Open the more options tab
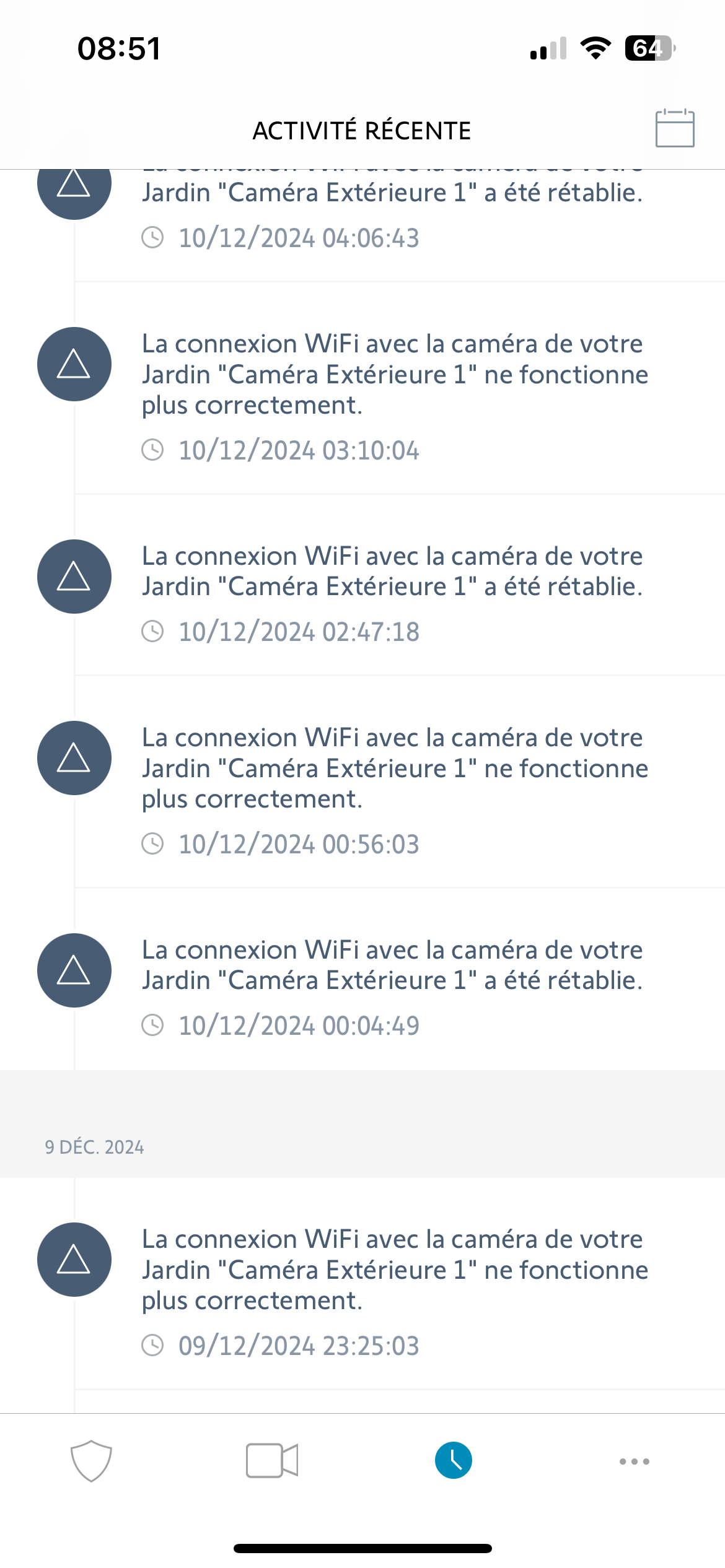Image resolution: width=725 pixels, height=1568 pixels. [635, 1461]
